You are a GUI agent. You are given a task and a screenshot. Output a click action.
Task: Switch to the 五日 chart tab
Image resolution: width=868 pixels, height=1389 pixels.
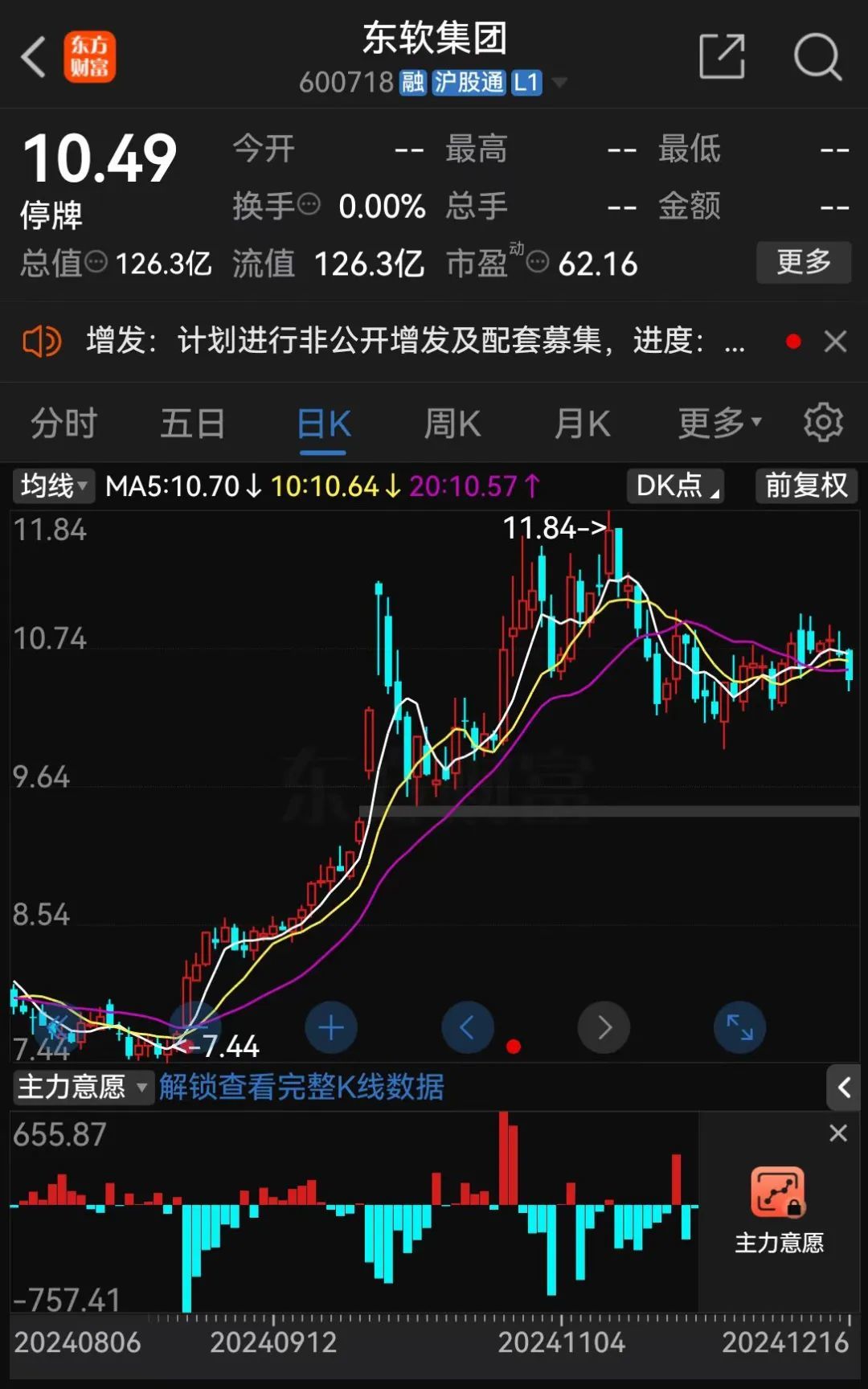(x=192, y=423)
